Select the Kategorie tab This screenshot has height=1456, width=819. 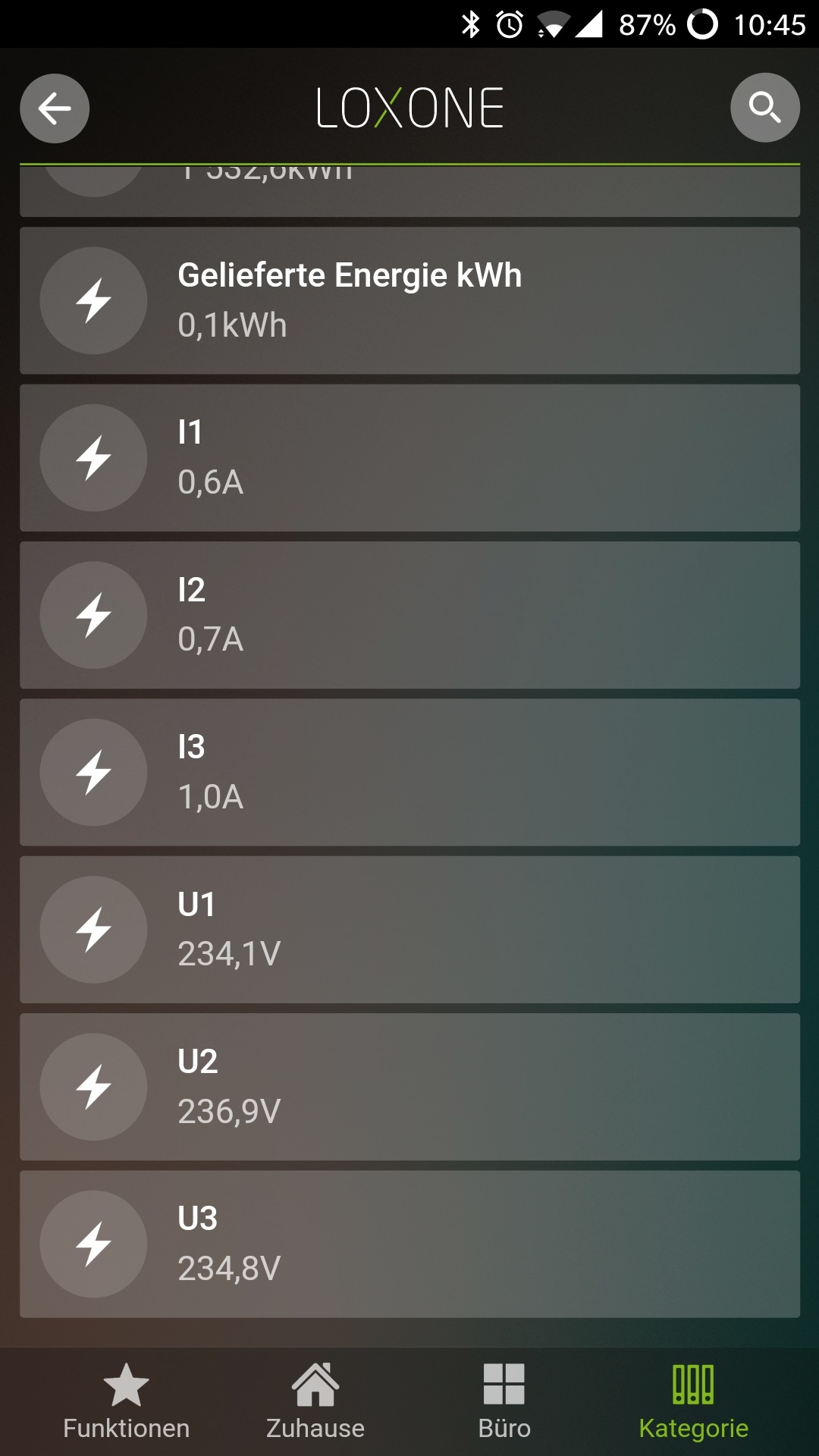point(693,1401)
